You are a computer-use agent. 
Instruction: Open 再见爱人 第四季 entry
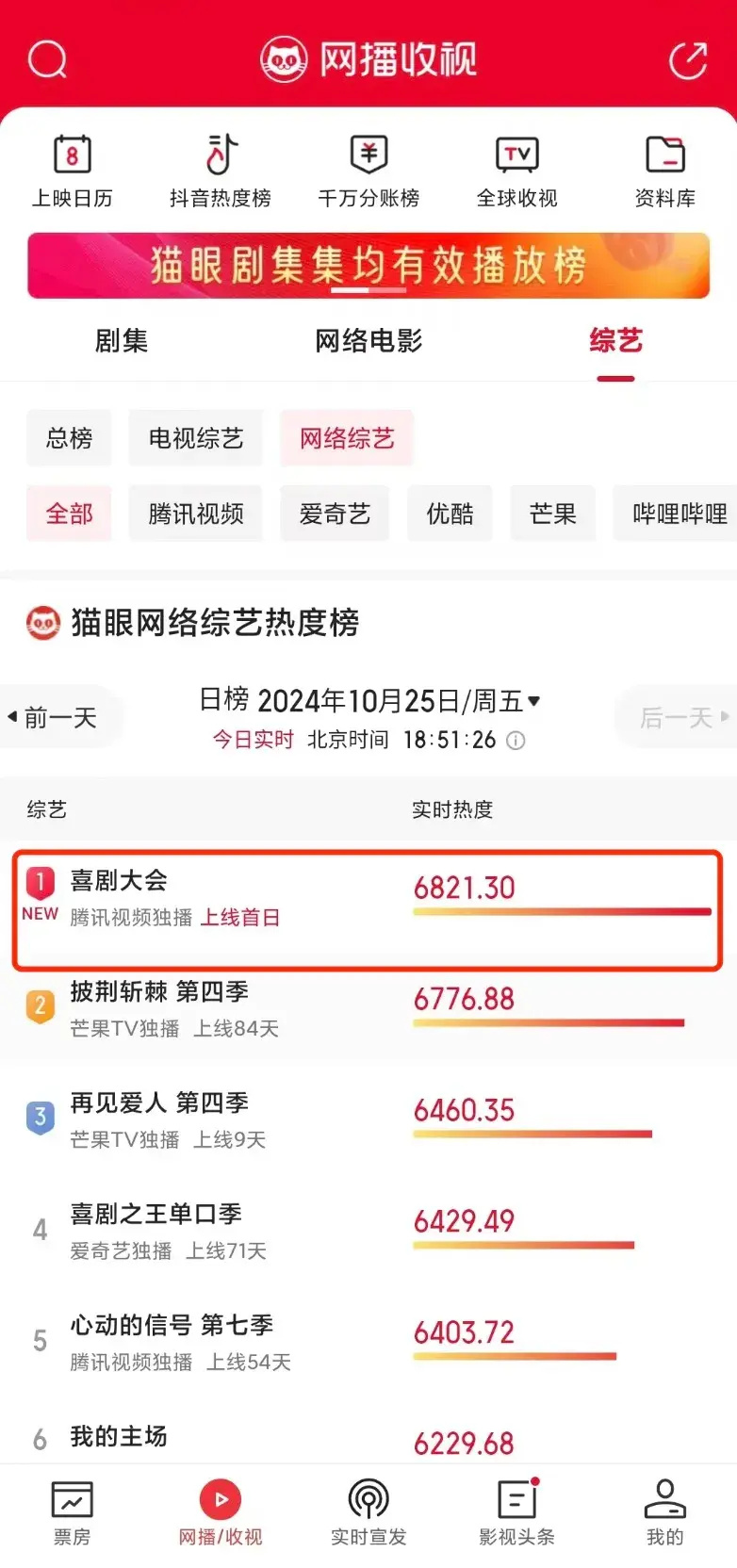click(x=368, y=1119)
